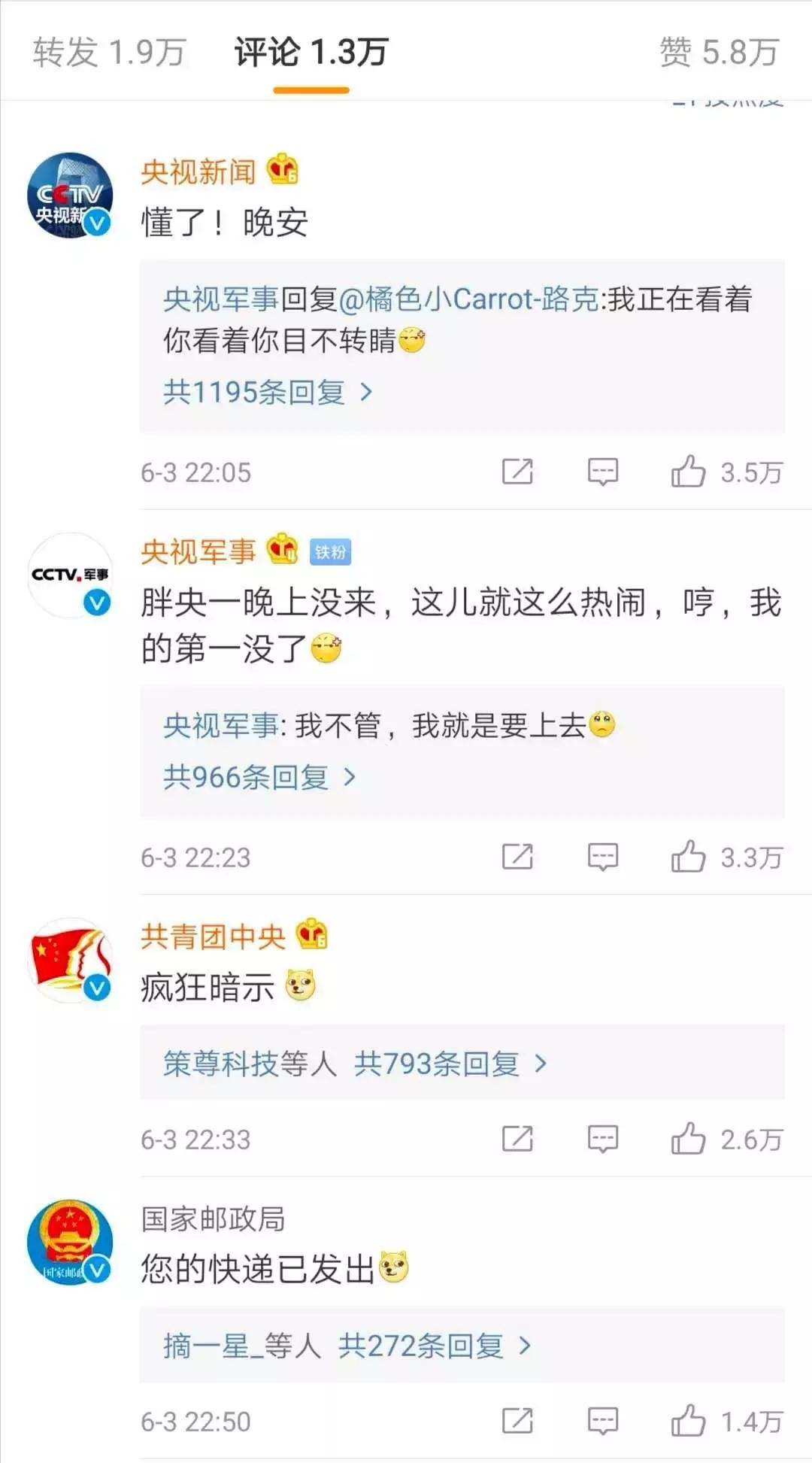Visit 共青团中央 profile avatar

coord(70,961)
